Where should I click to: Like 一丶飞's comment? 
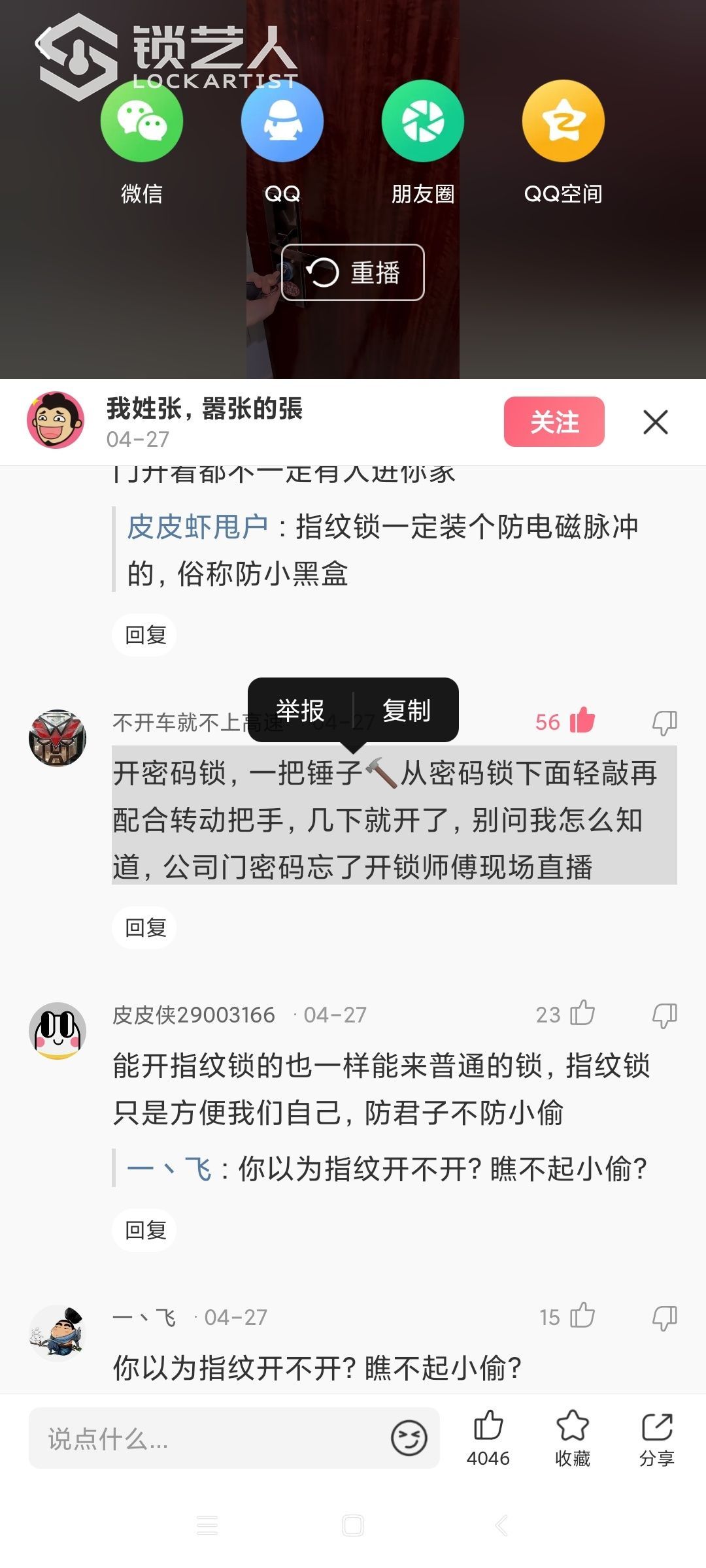[x=581, y=1316]
